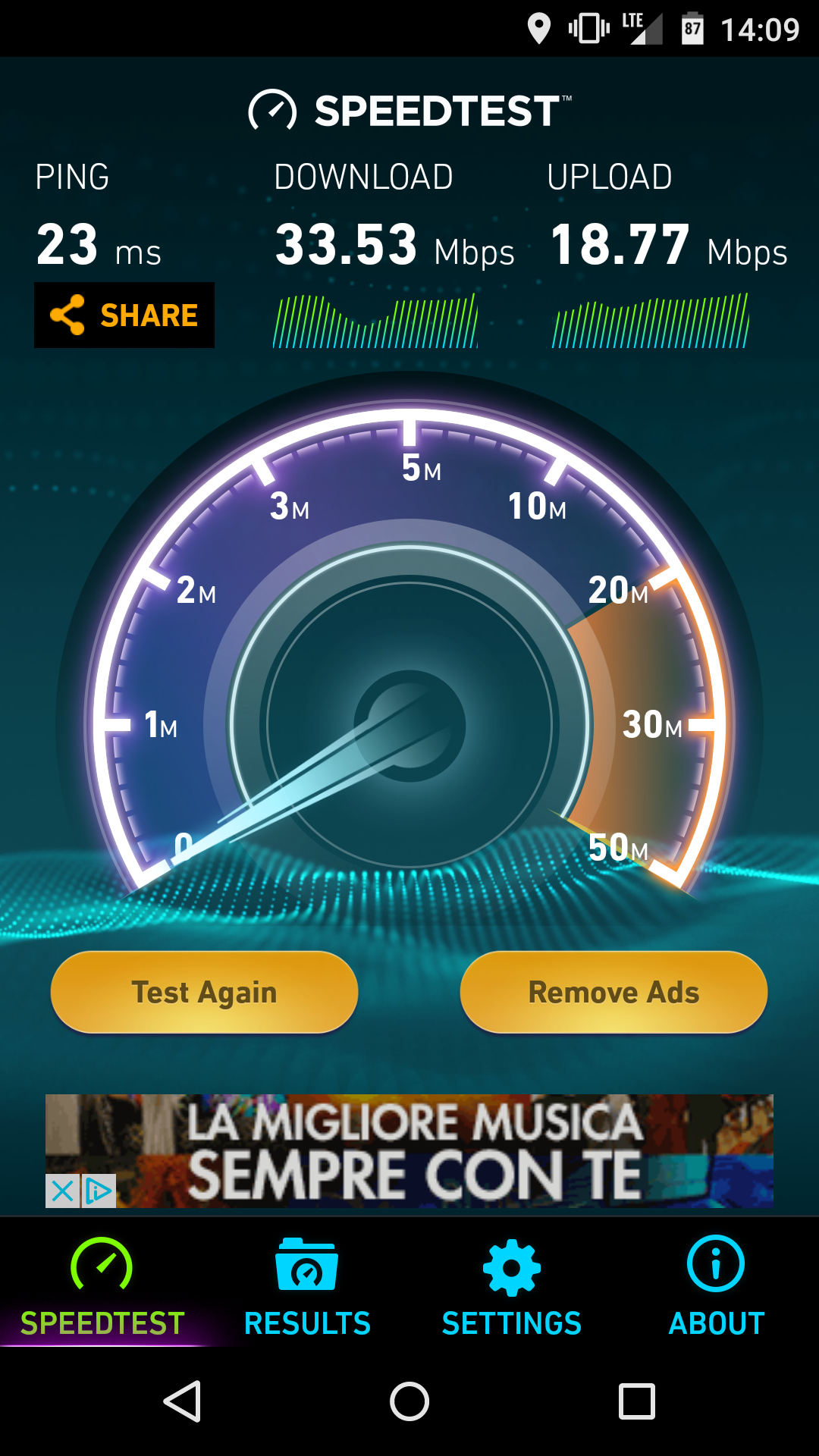The width and height of the screenshot is (819, 1456).
Task: Share the speed test result
Action: tap(124, 315)
